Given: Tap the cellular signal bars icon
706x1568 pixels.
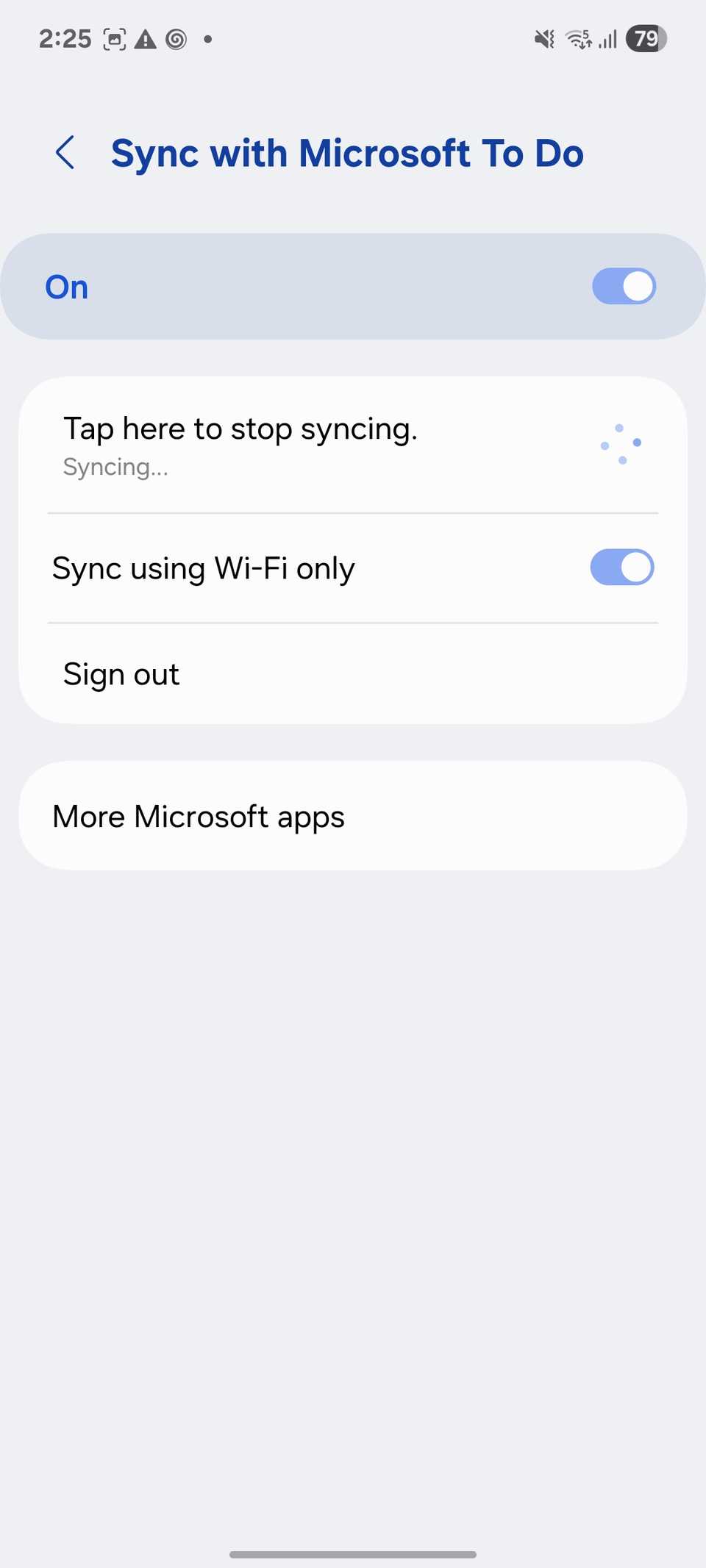Looking at the screenshot, I should coord(607,40).
